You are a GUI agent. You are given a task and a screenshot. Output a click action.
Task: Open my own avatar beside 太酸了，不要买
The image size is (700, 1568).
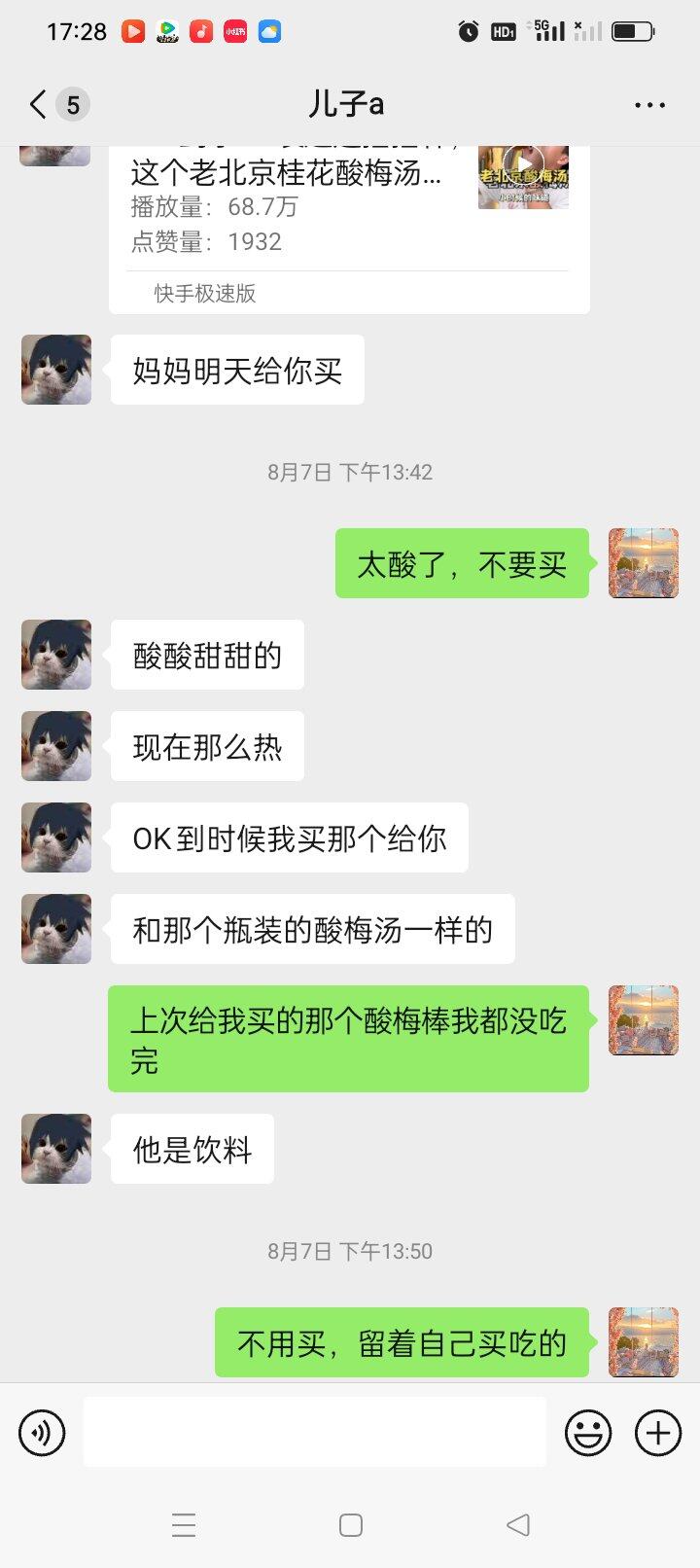pyautogui.click(x=643, y=563)
